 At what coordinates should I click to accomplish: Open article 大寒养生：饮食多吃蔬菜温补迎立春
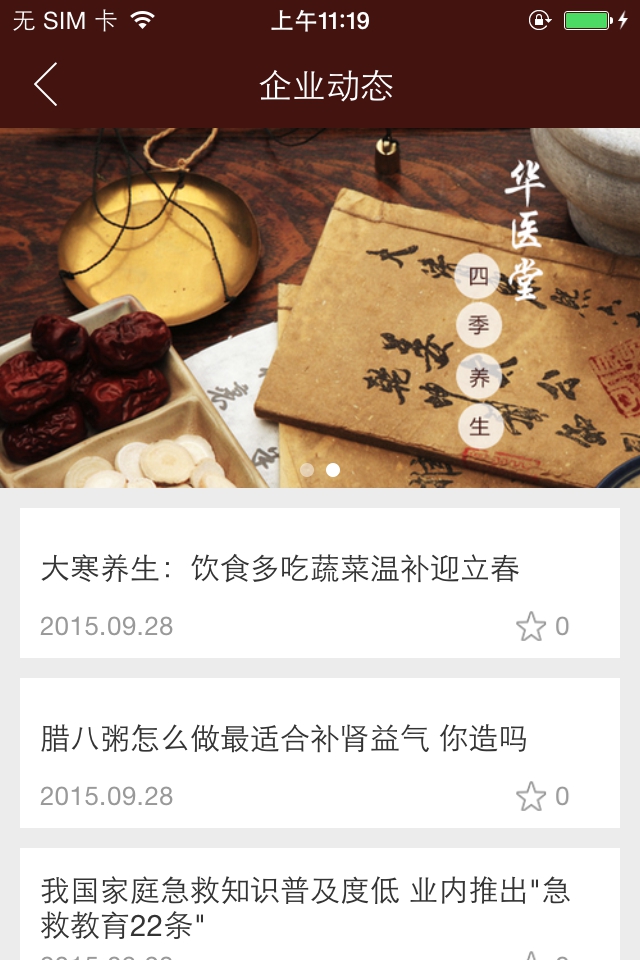coord(280,570)
